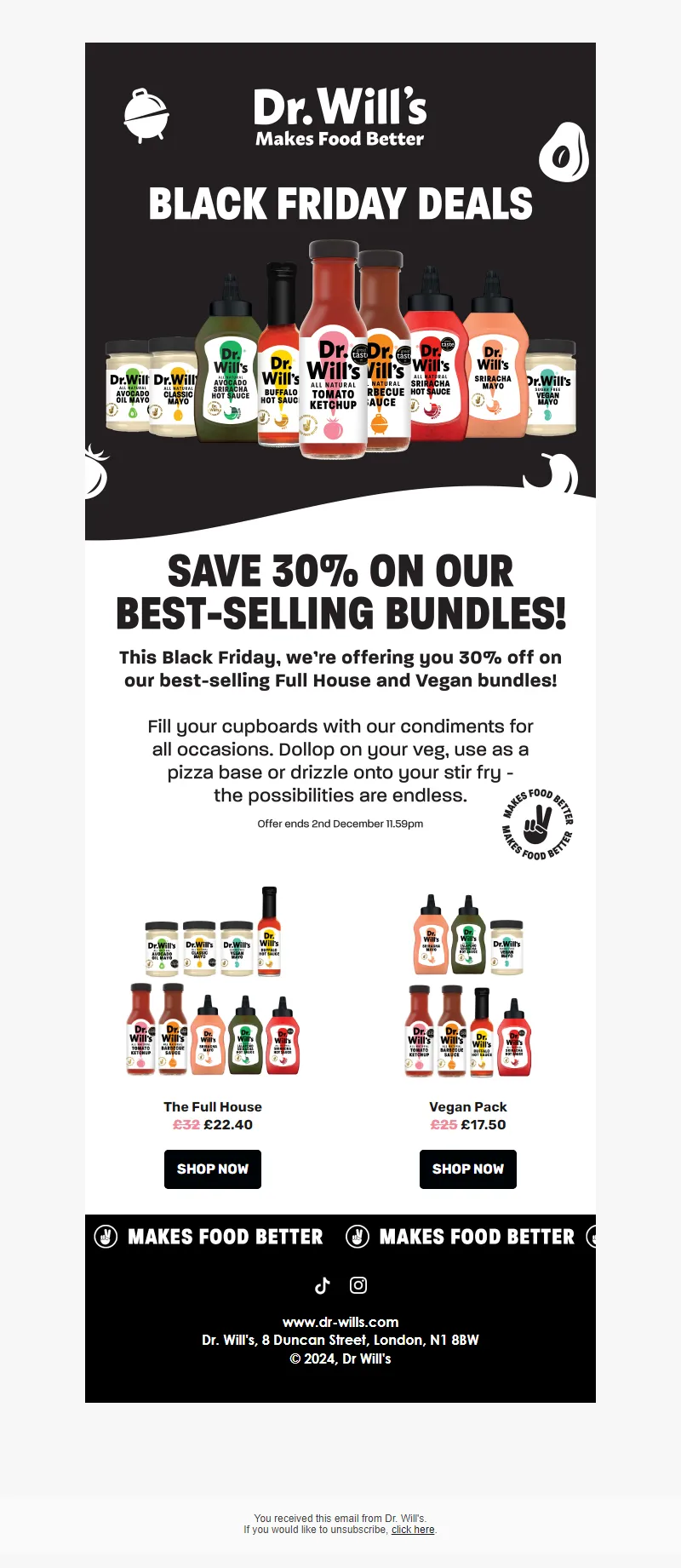Tap the 'click here' unsubscribe link
The height and width of the screenshot is (1568, 681).
click(x=413, y=1530)
